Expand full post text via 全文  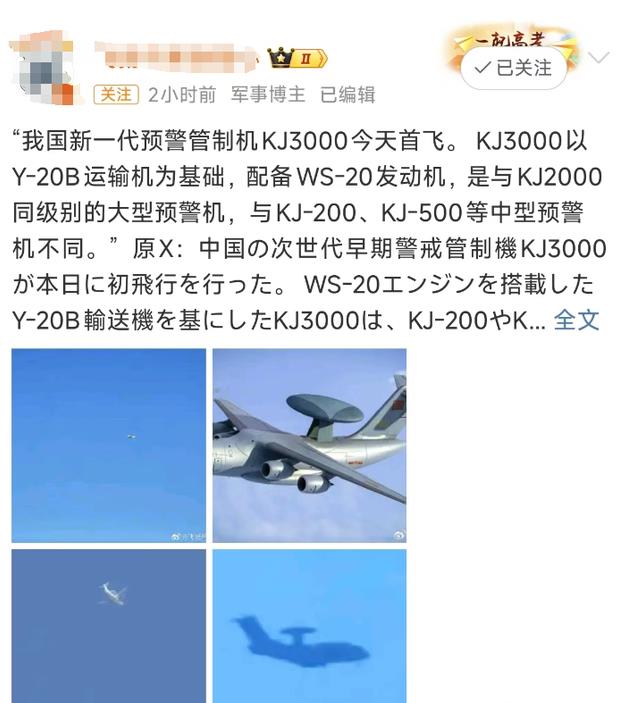point(577,320)
